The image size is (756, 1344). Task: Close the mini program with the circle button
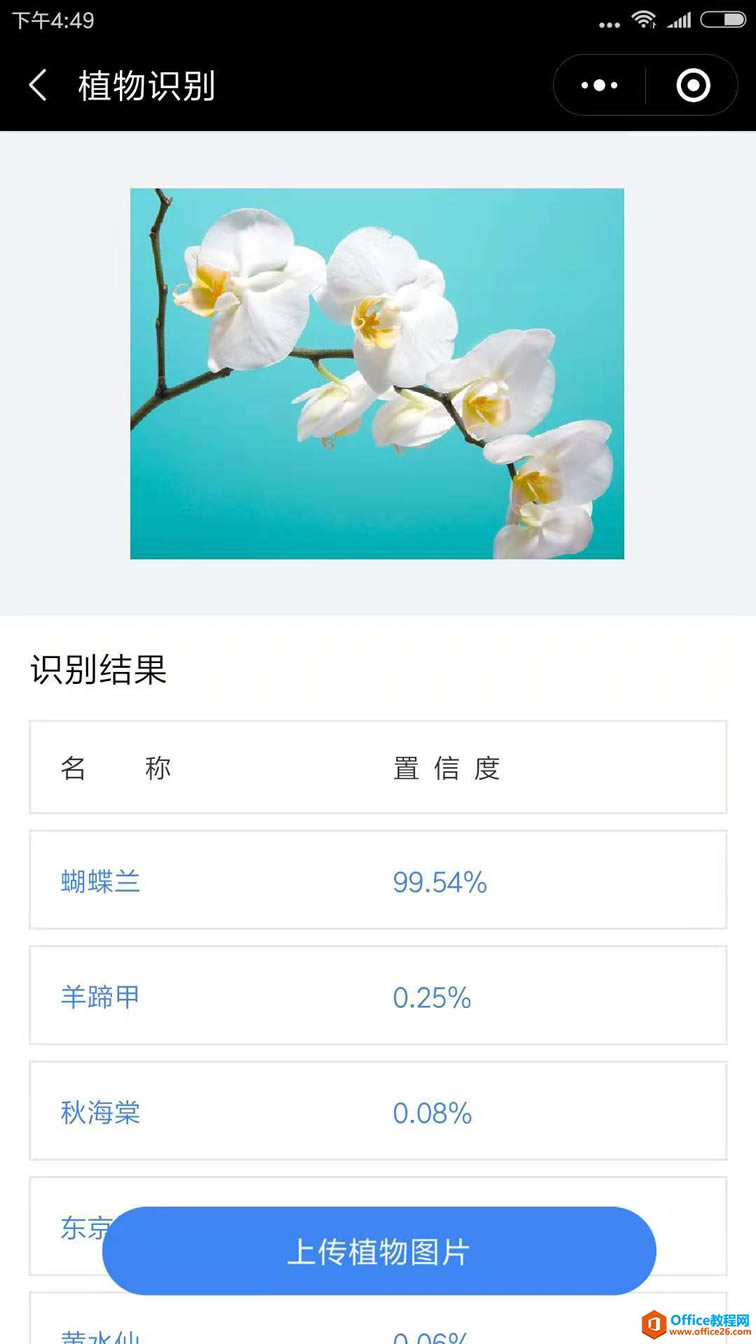click(x=693, y=86)
